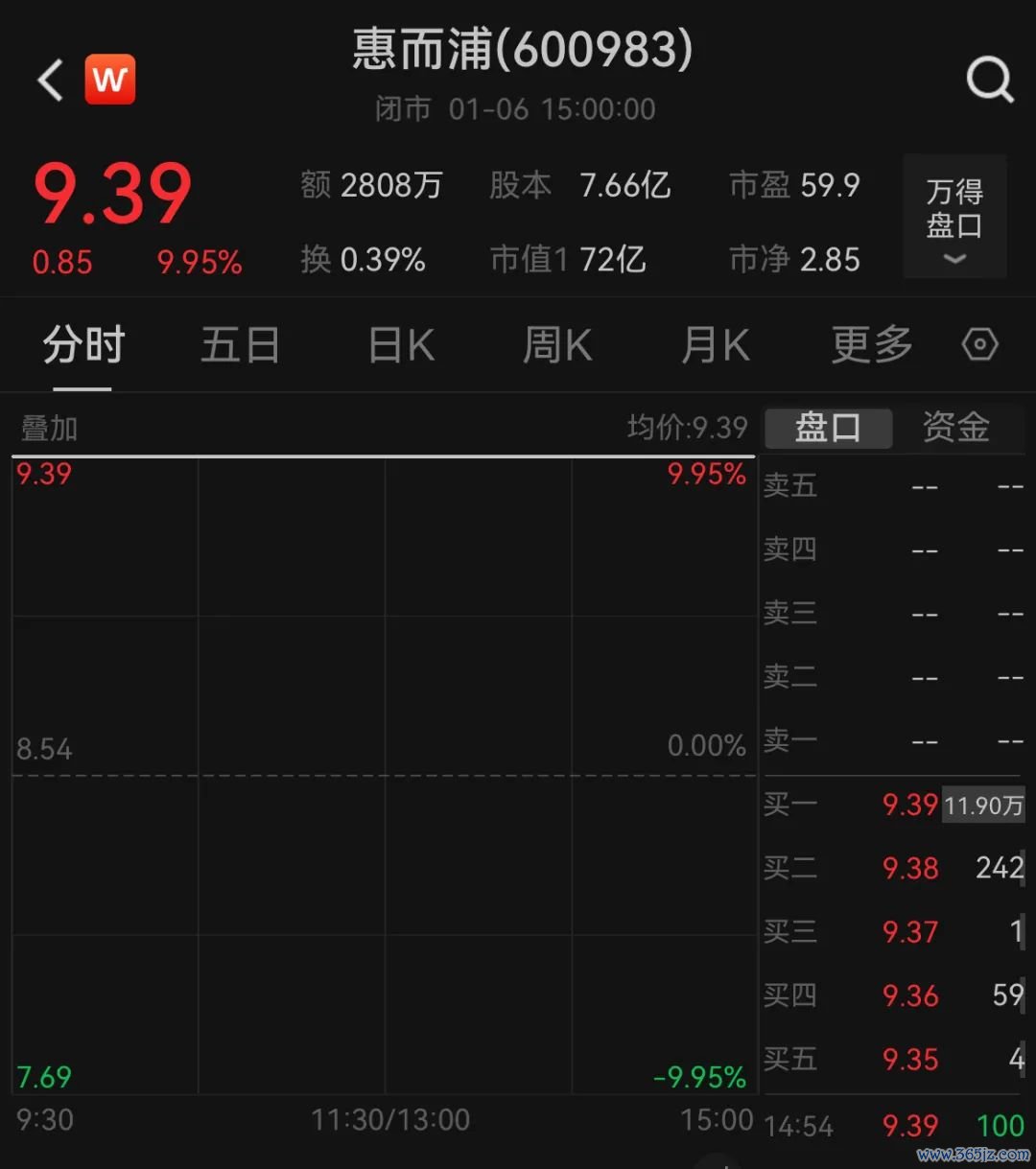Switch to the 资金 segment
Screen dimensions: 1036x1169
[x=955, y=428]
